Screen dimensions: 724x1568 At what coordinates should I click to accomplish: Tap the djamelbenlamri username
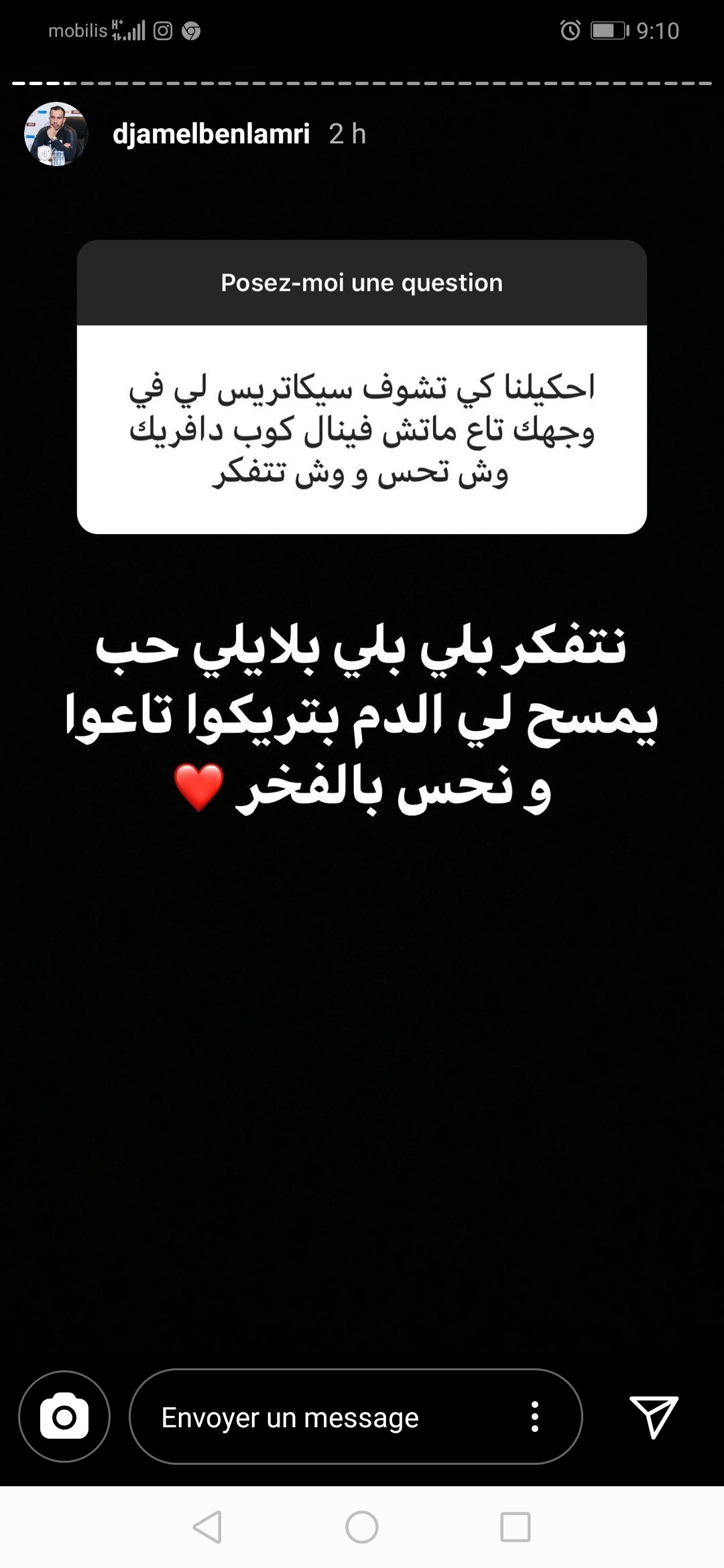(x=211, y=134)
